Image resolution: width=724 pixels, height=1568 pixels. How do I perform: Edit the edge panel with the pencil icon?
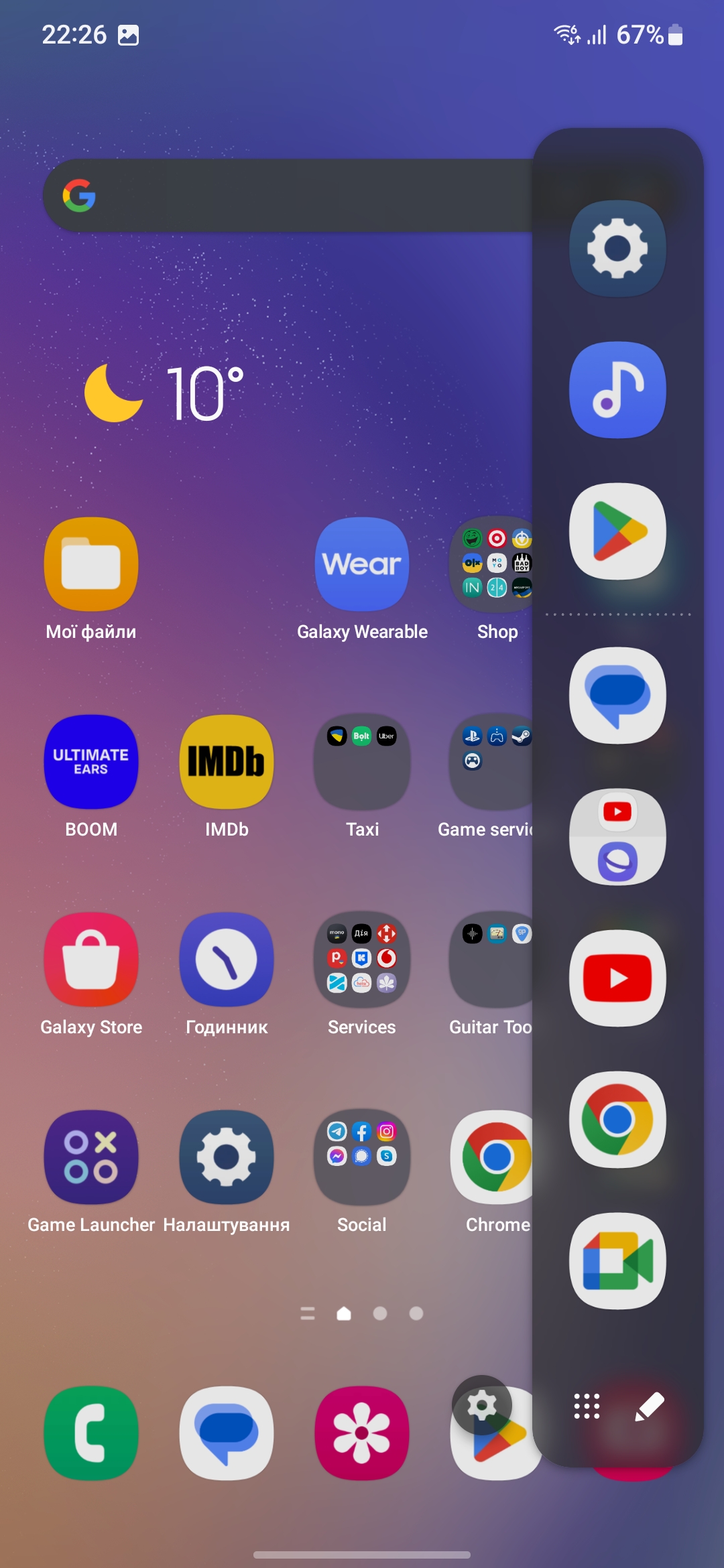pos(649,1406)
